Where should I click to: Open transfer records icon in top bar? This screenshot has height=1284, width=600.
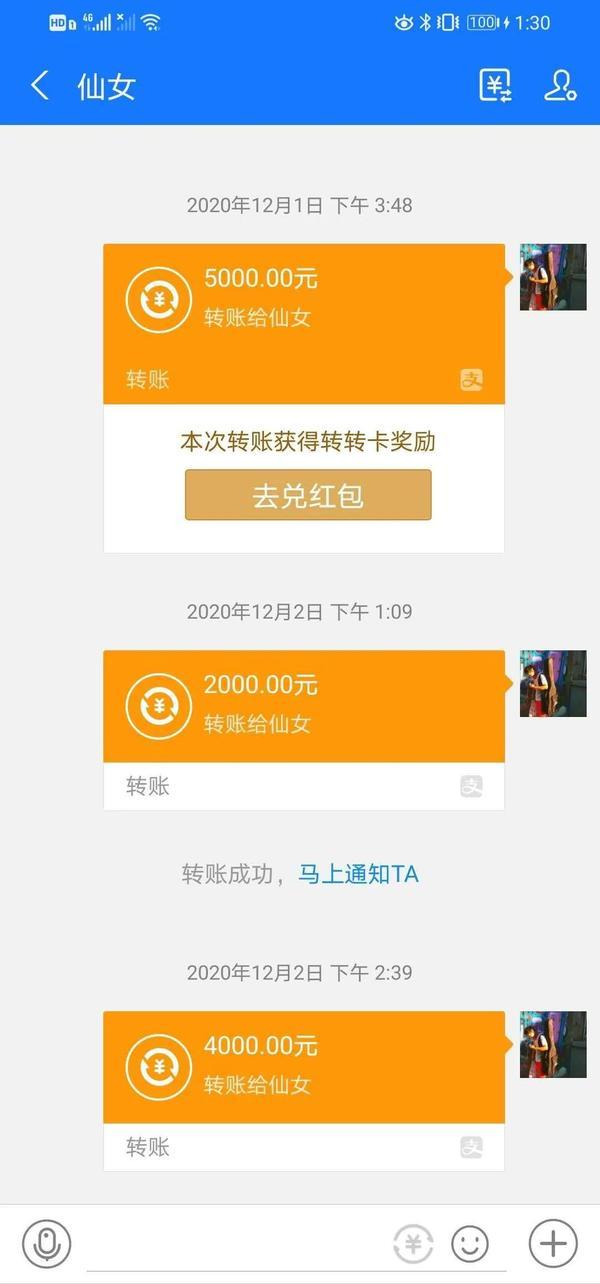coord(496,86)
